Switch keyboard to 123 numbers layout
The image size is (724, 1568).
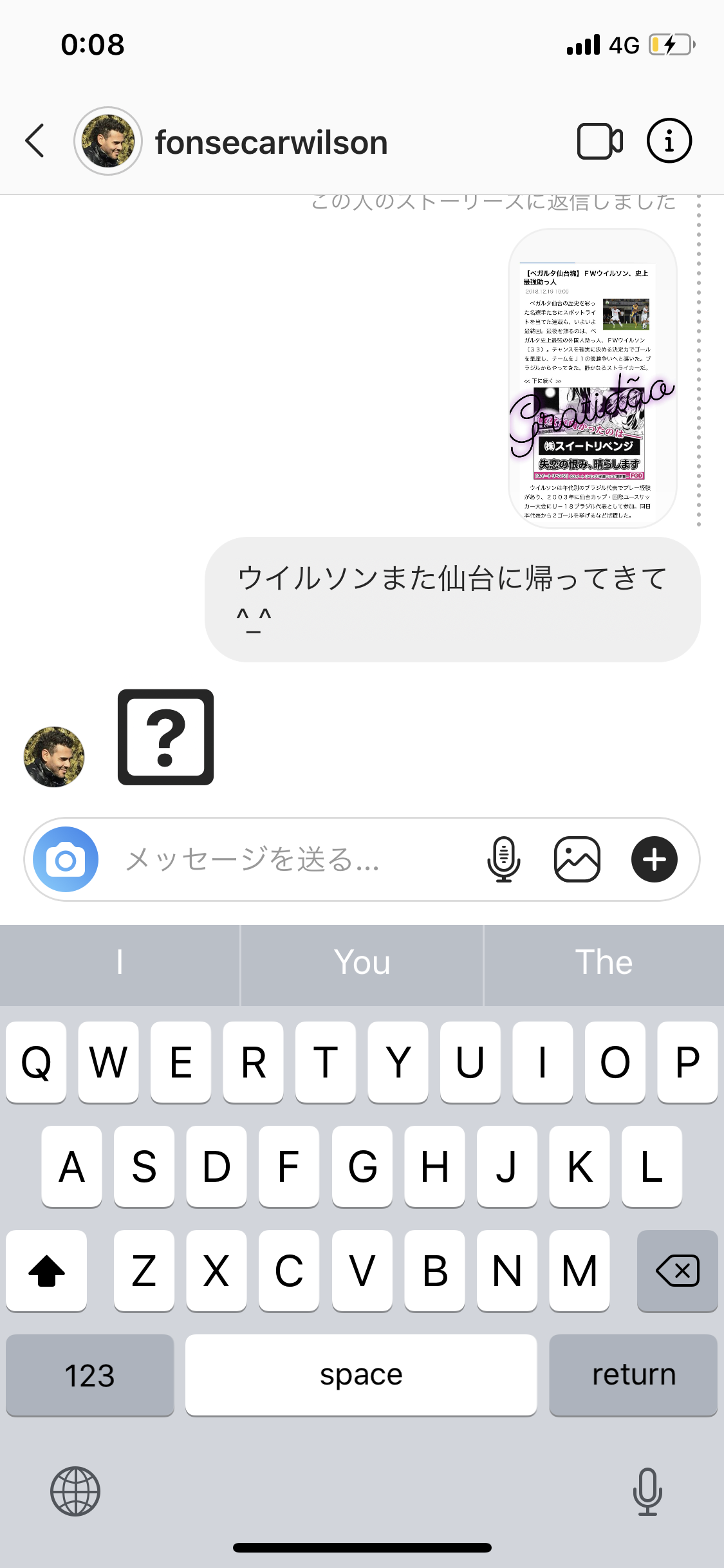click(89, 1375)
